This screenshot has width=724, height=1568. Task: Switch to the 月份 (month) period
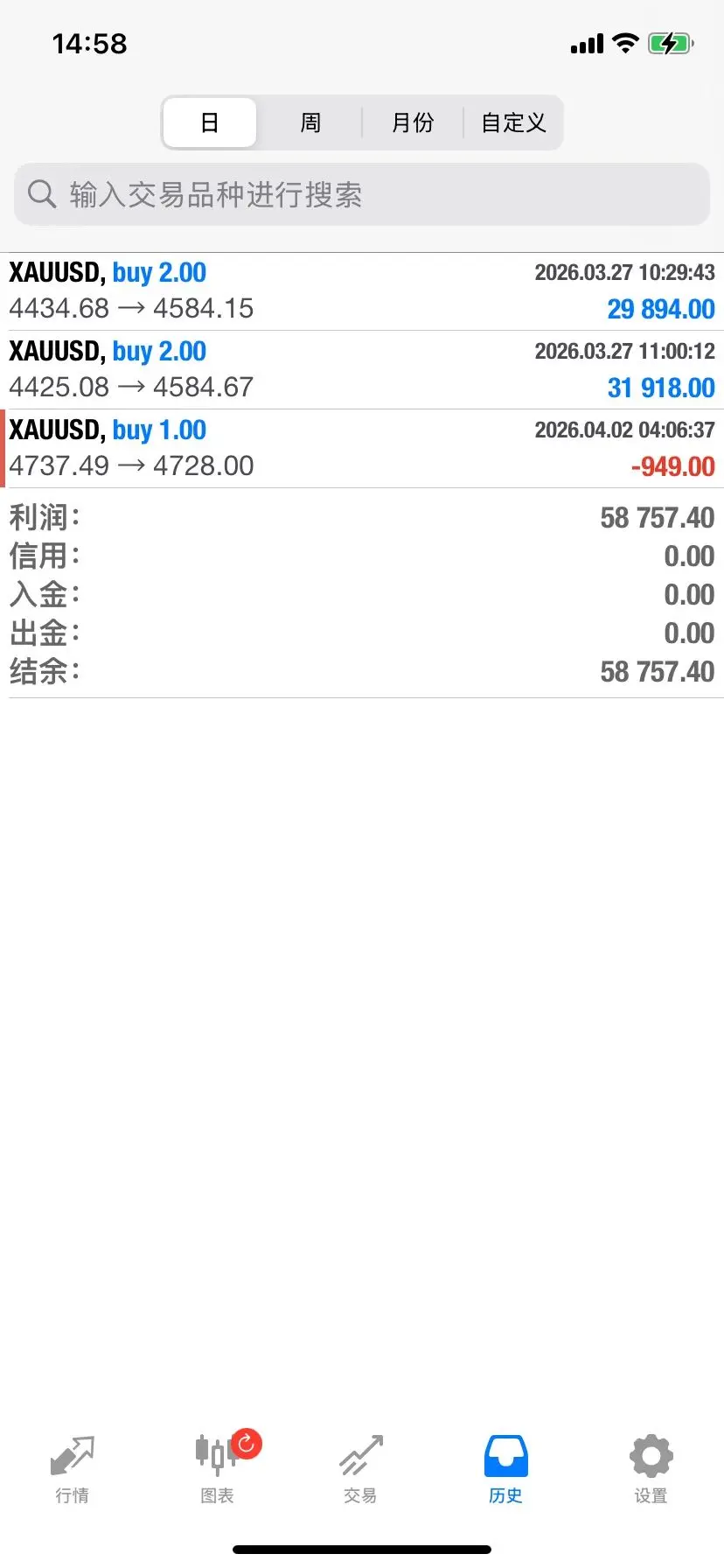tap(412, 122)
